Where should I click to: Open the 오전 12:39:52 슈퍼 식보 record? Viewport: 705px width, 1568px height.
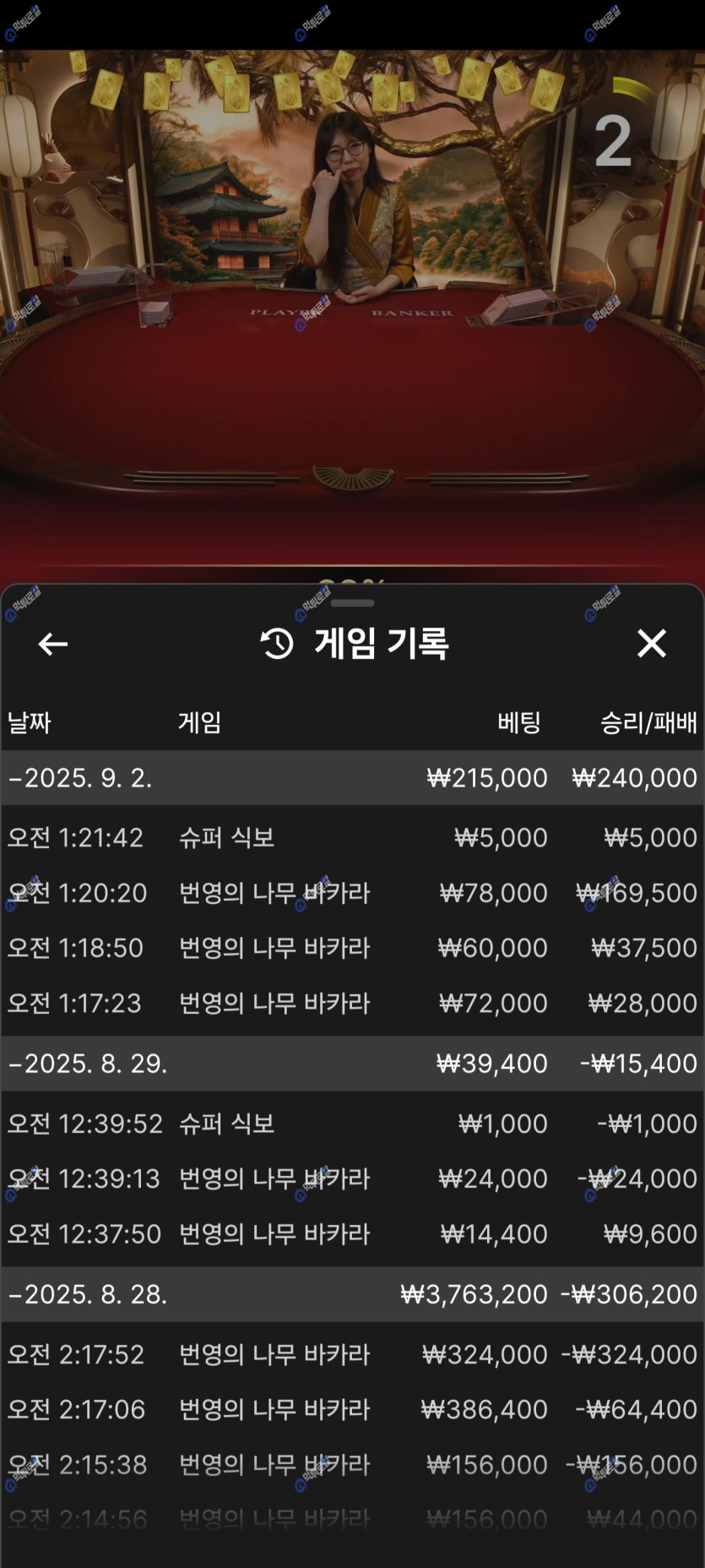tap(352, 1124)
